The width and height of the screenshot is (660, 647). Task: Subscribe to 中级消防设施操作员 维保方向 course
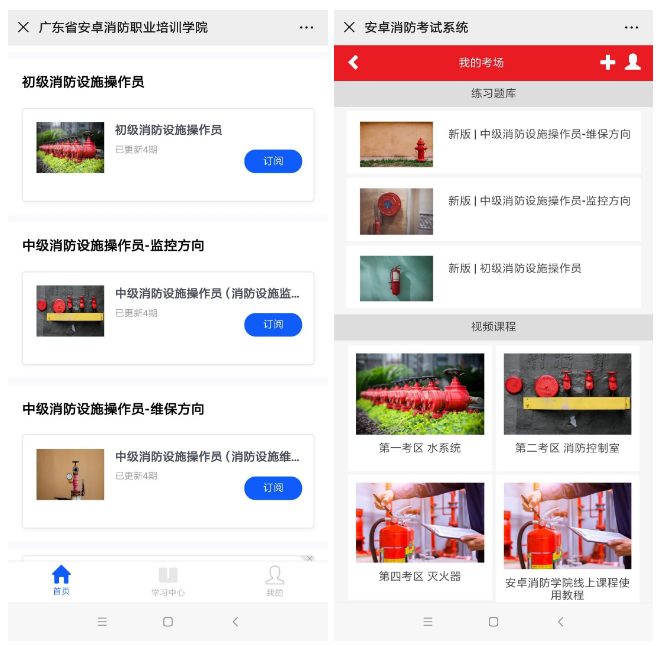pyautogui.click(x=273, y=488)
